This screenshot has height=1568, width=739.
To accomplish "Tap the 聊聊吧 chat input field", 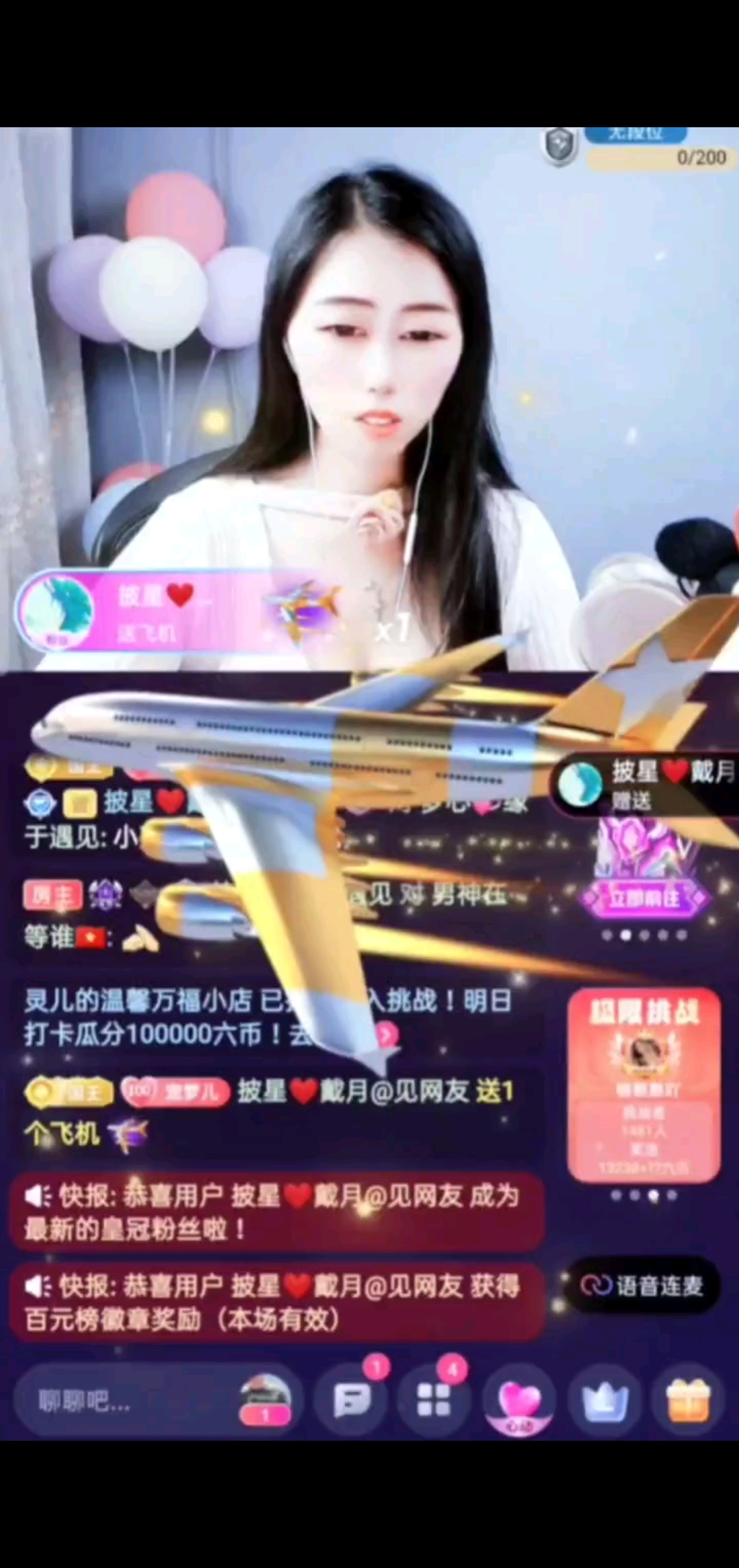I will point(123,1402).
